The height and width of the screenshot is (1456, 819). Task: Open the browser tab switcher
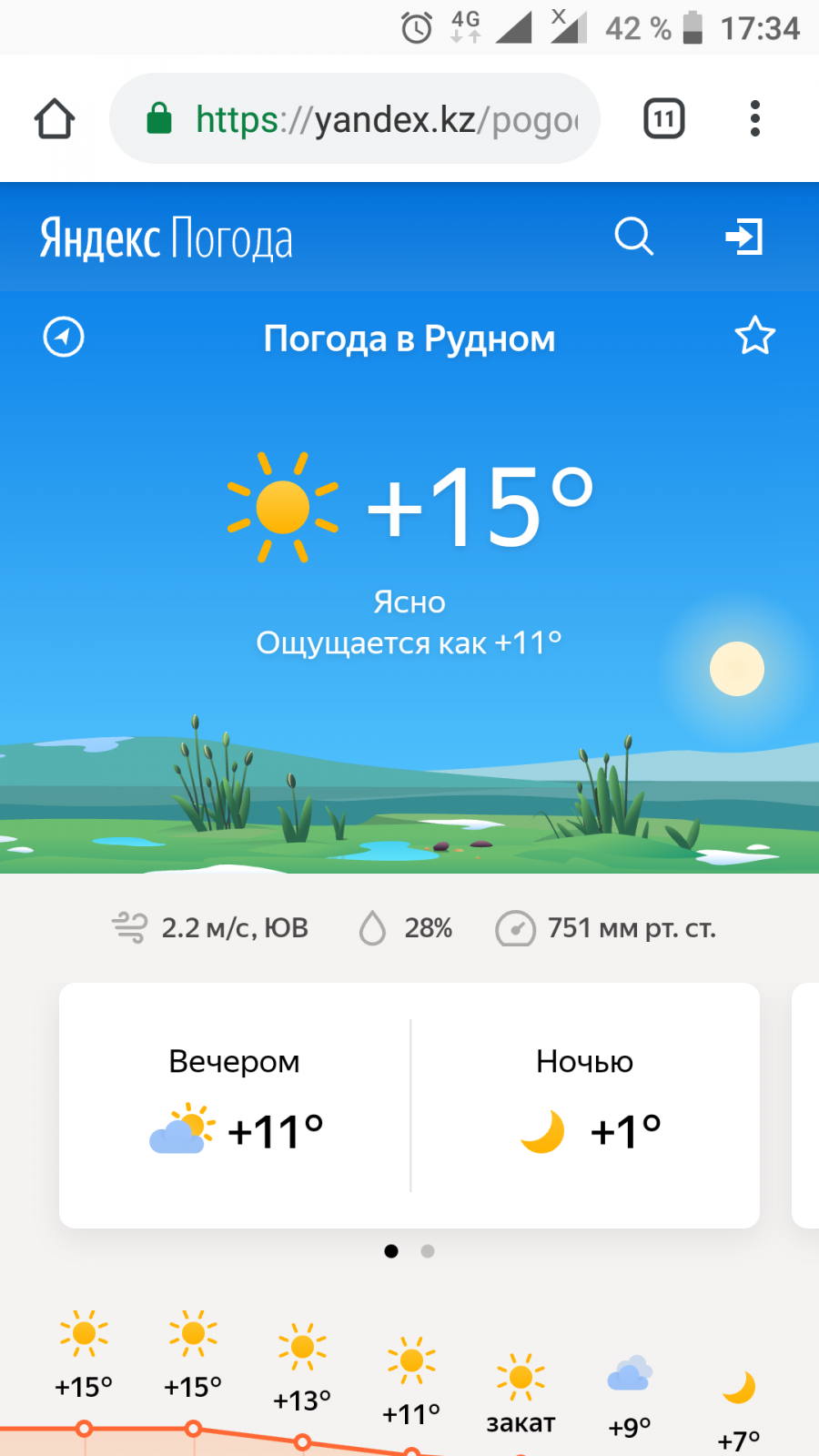click(x=663, y=118)
